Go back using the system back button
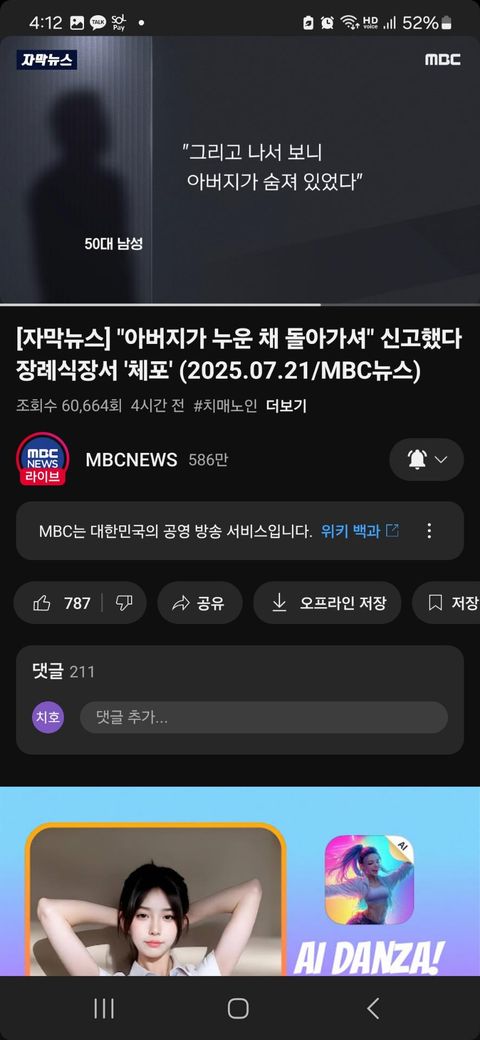This screenshot has height=1040, width=480. point(373,1008)
